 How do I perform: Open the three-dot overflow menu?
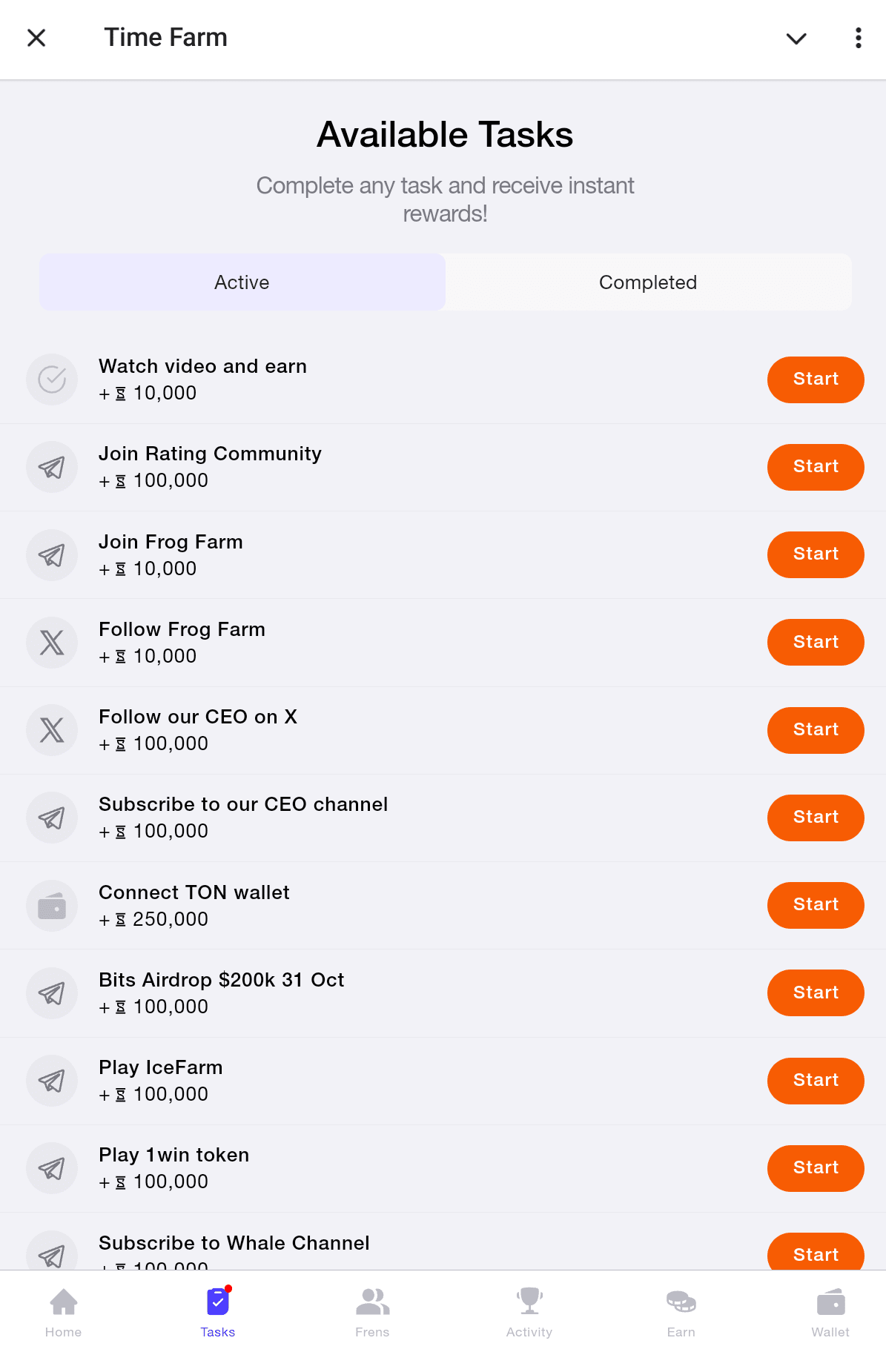pos(858,38)
